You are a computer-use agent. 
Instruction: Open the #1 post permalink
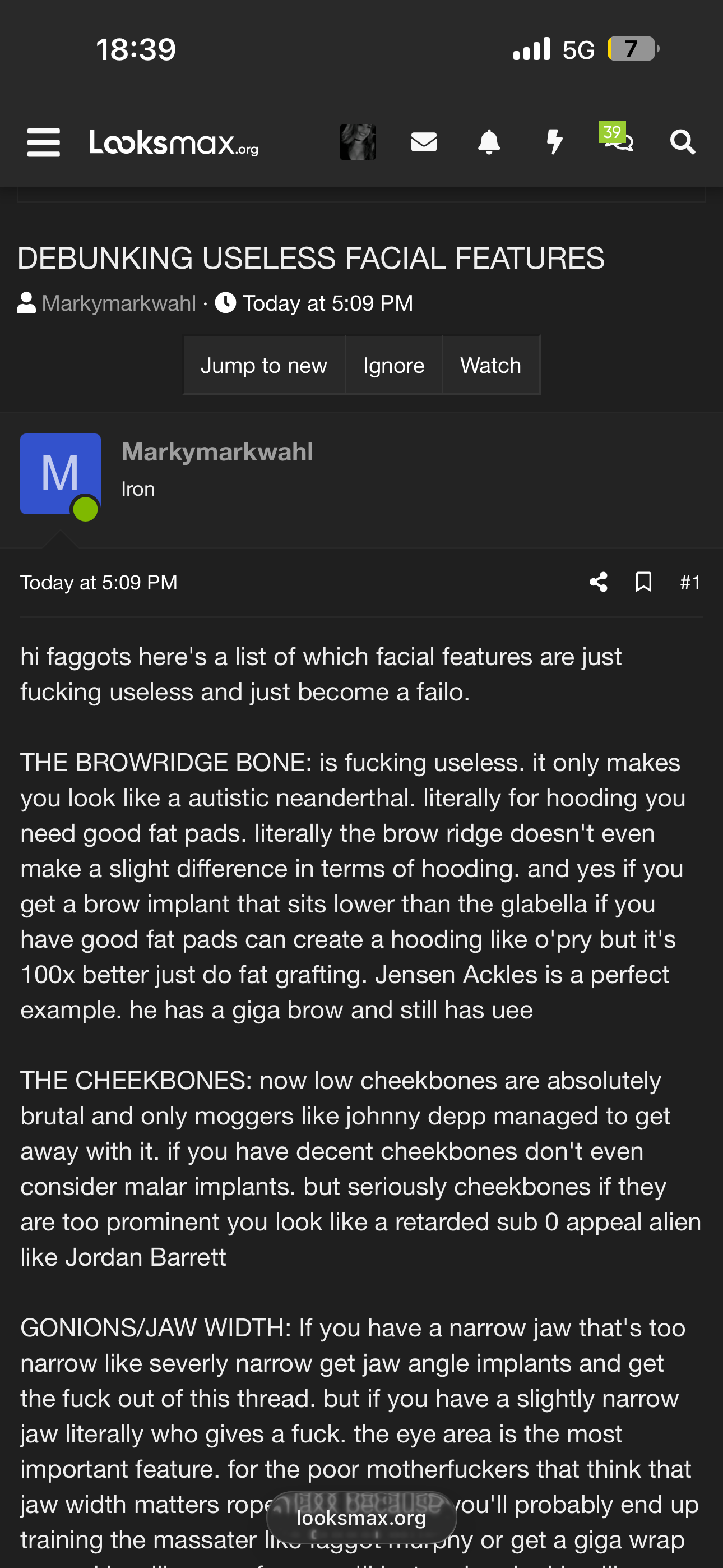point(690,583)
